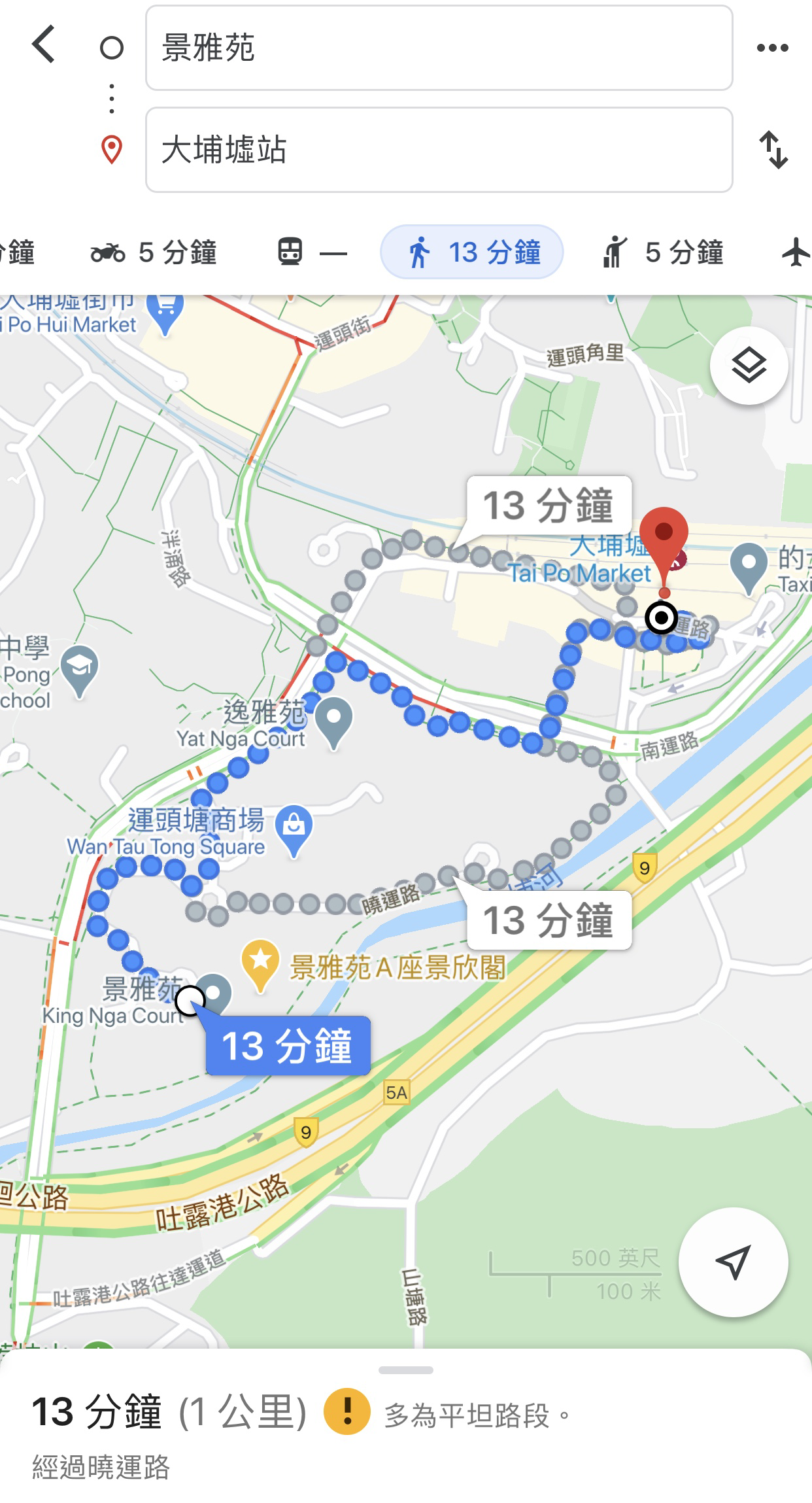
Task: Select the northern grey 13 分鐘 alternative route
Action: pyautogui.click(x=549, y=505)
